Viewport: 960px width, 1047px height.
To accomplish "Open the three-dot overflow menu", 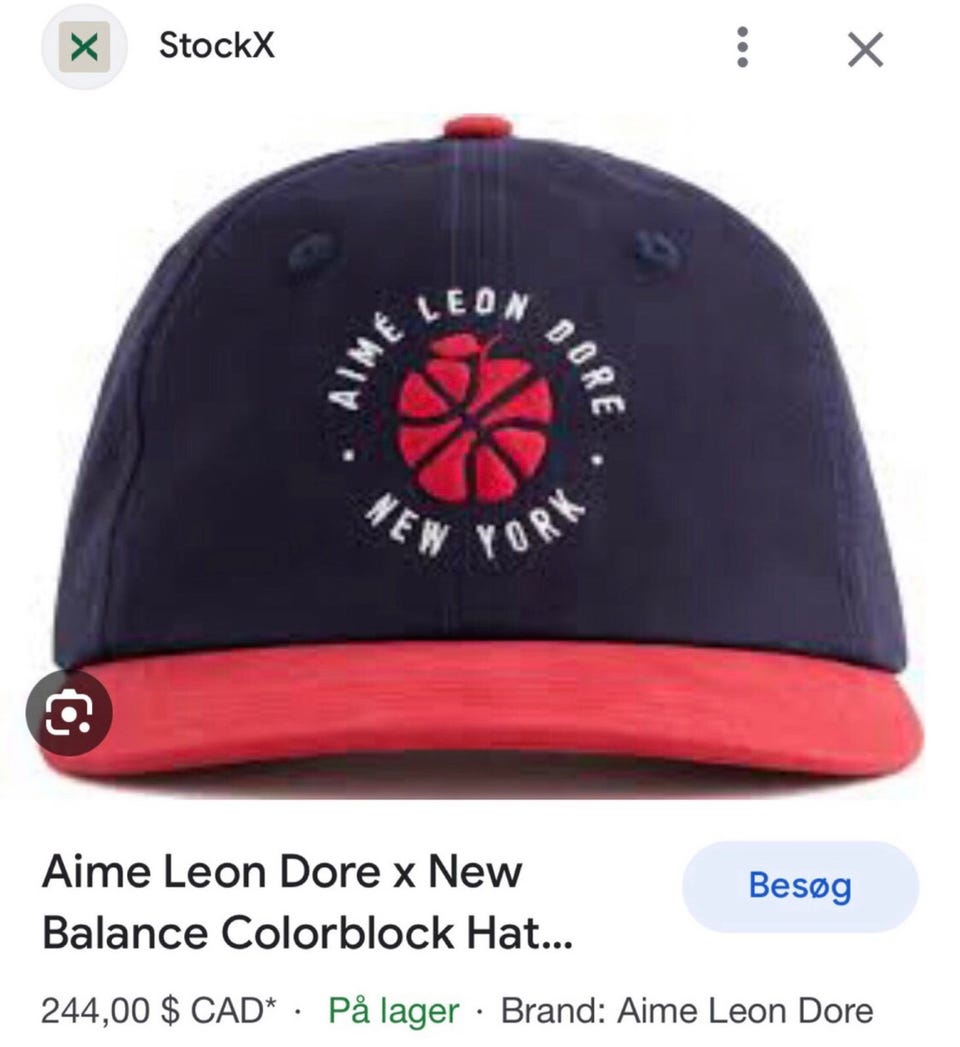I will 742,47.
